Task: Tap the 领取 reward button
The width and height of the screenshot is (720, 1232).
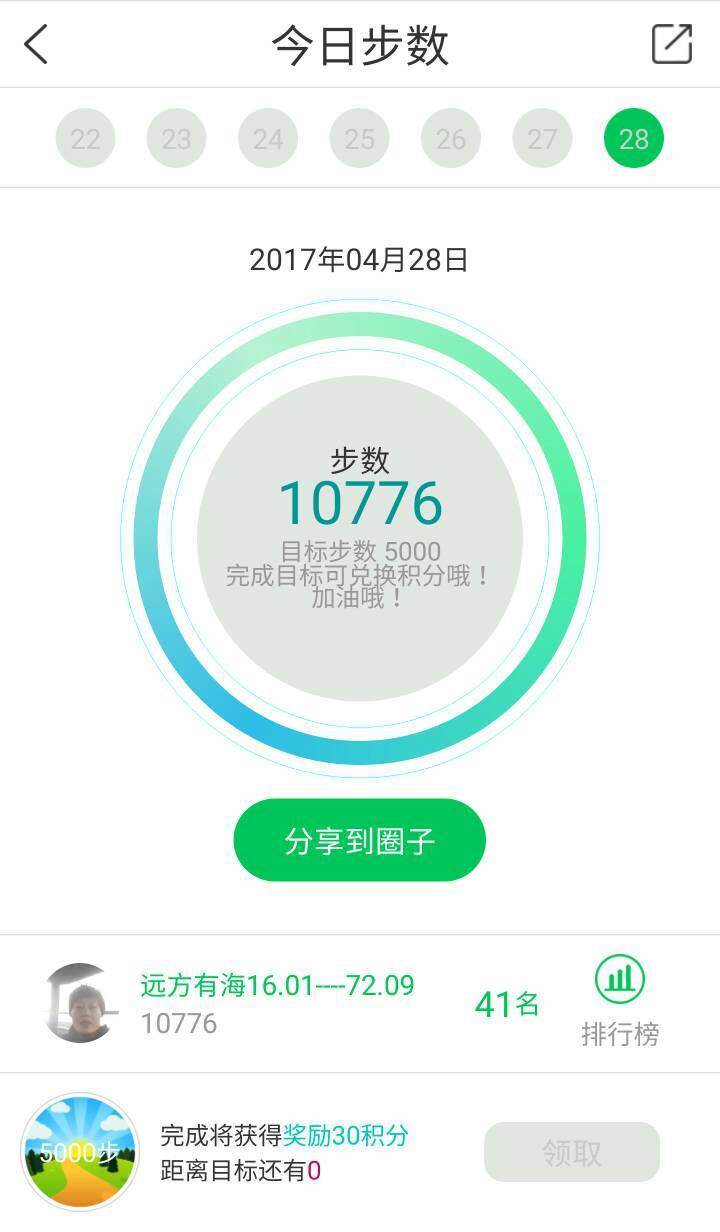Action: coord(572,1152)
